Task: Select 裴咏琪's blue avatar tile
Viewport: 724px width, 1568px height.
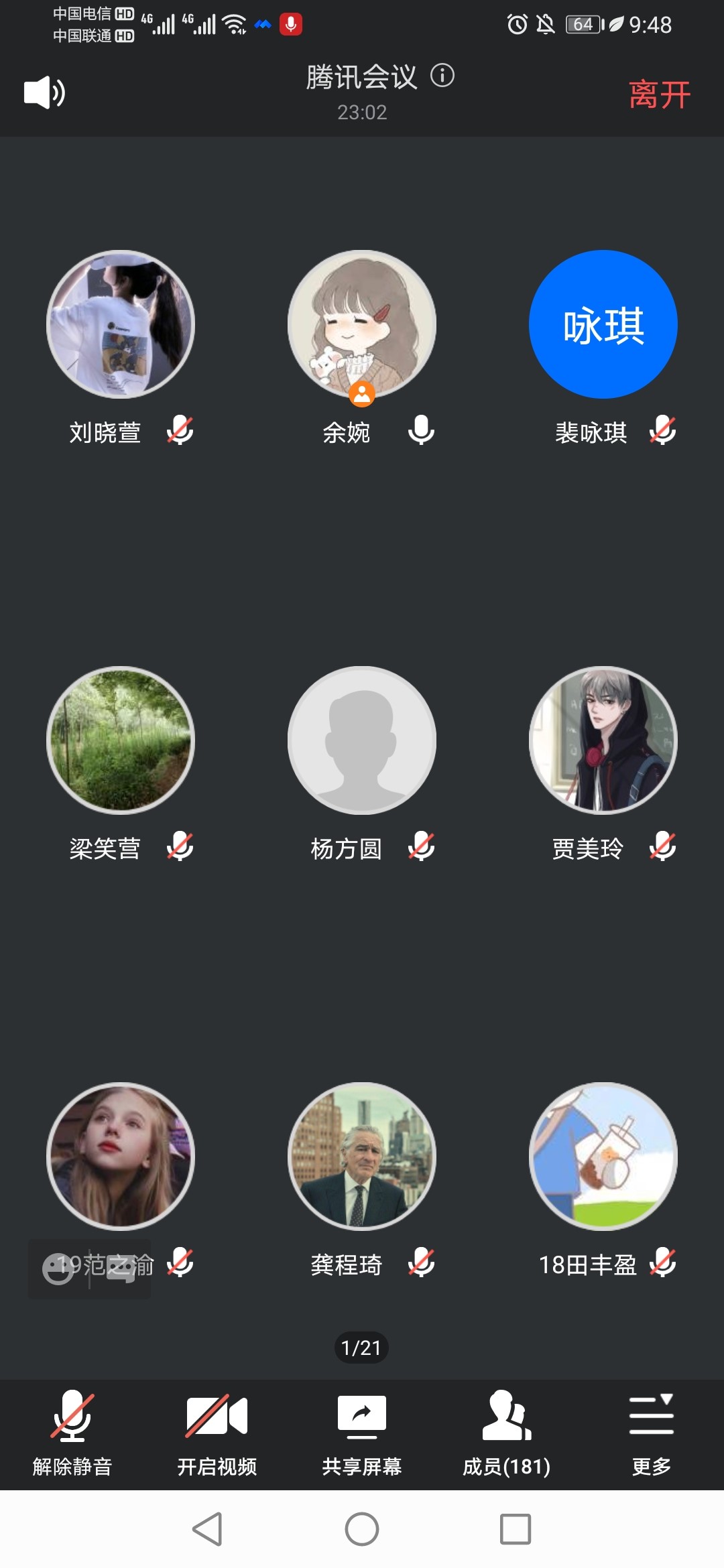Action: click(x=603, y=325)
